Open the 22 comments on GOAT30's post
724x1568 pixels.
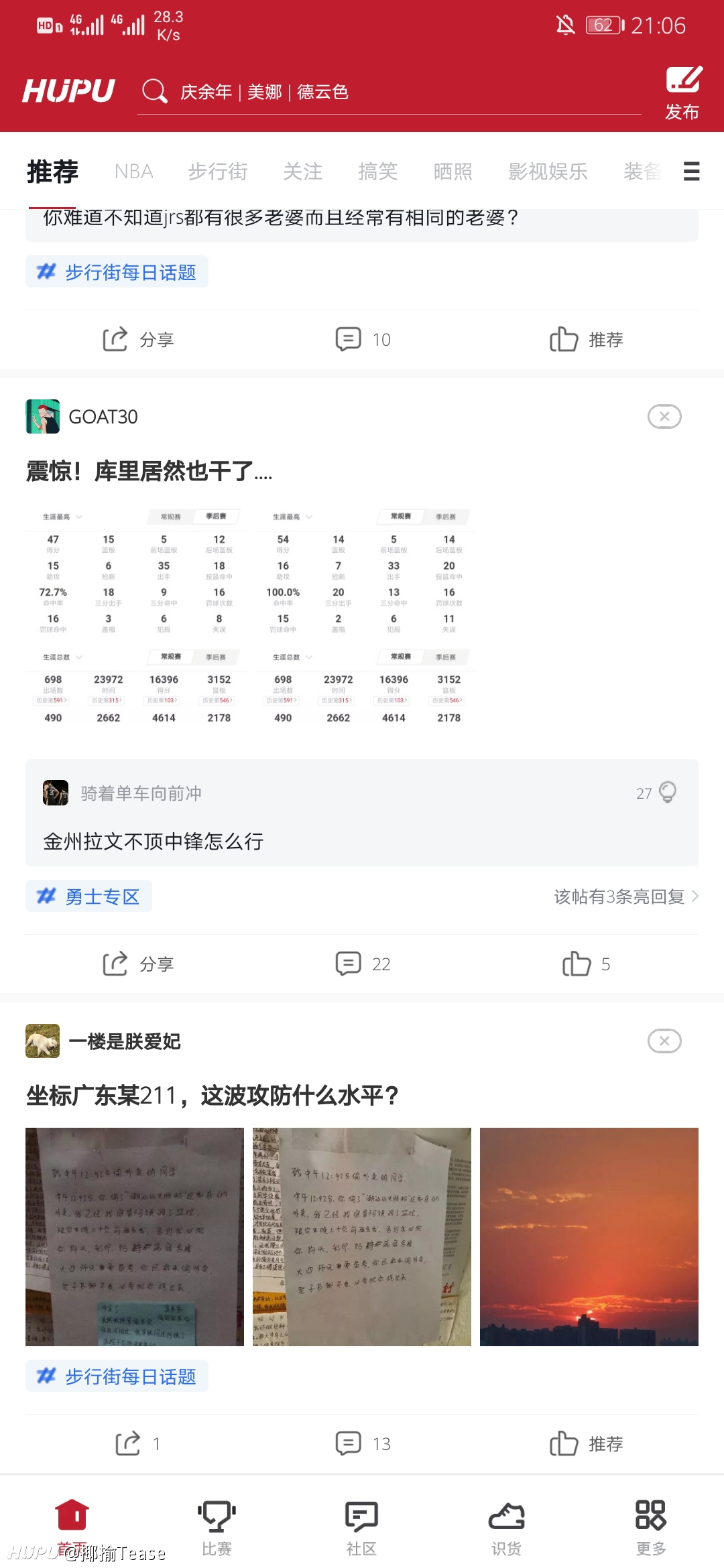[363, 964]
